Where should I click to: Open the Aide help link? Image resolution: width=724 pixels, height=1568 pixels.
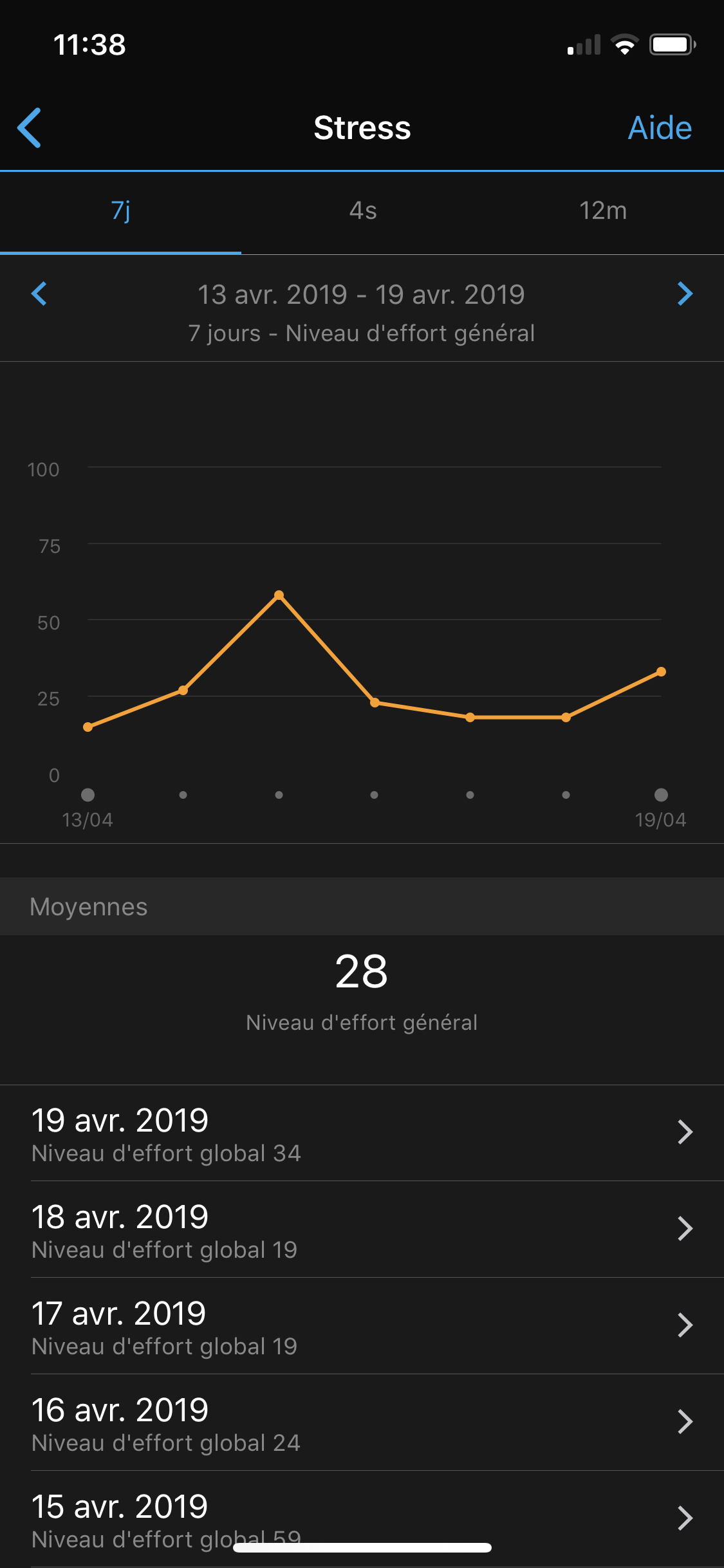[x=659, y=127]
